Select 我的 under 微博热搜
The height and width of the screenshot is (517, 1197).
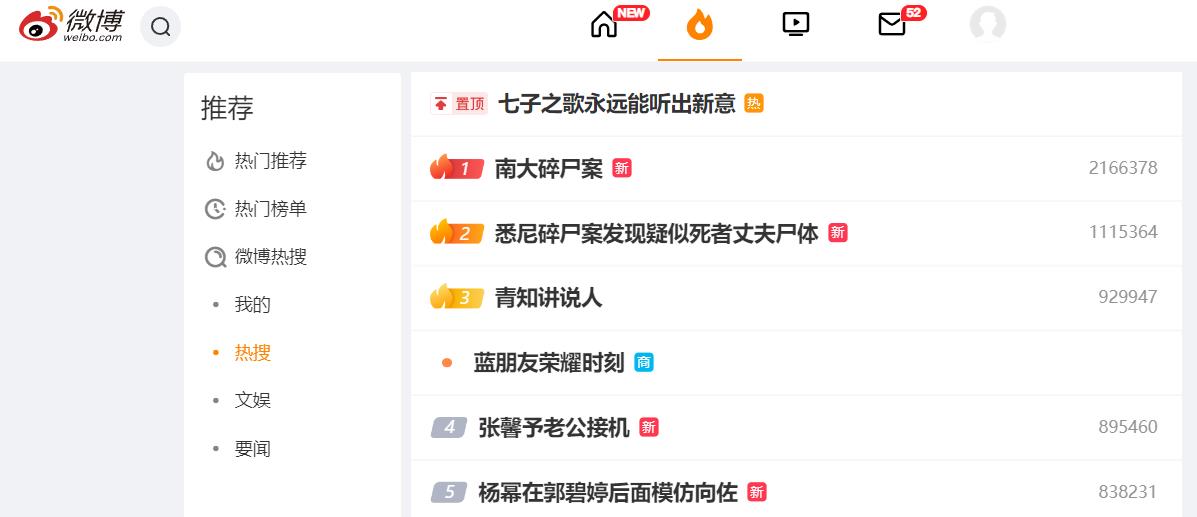(252, 305)
